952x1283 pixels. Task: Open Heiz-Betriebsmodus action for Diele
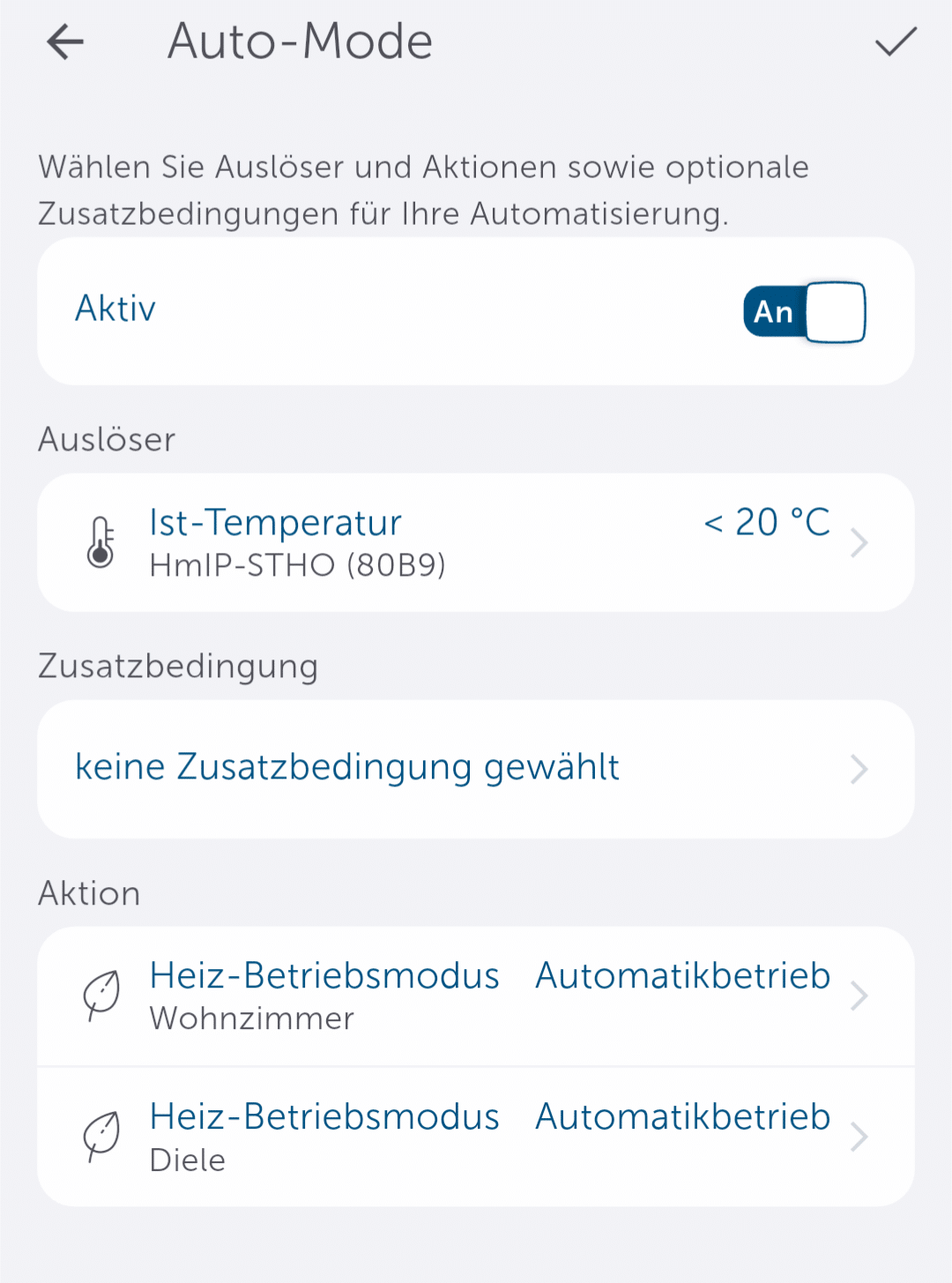(x=476, y=1137)
